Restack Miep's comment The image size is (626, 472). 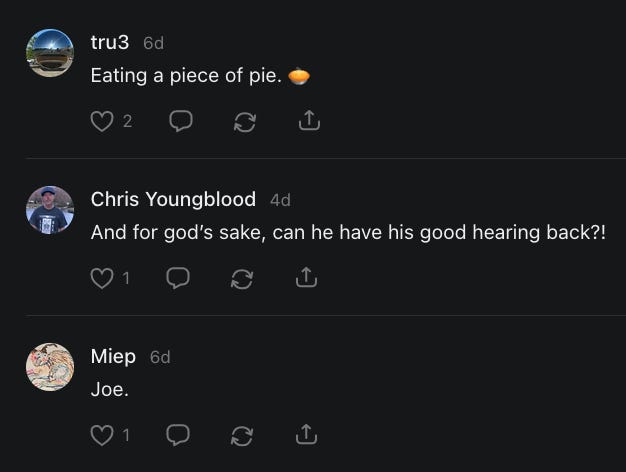244,435
